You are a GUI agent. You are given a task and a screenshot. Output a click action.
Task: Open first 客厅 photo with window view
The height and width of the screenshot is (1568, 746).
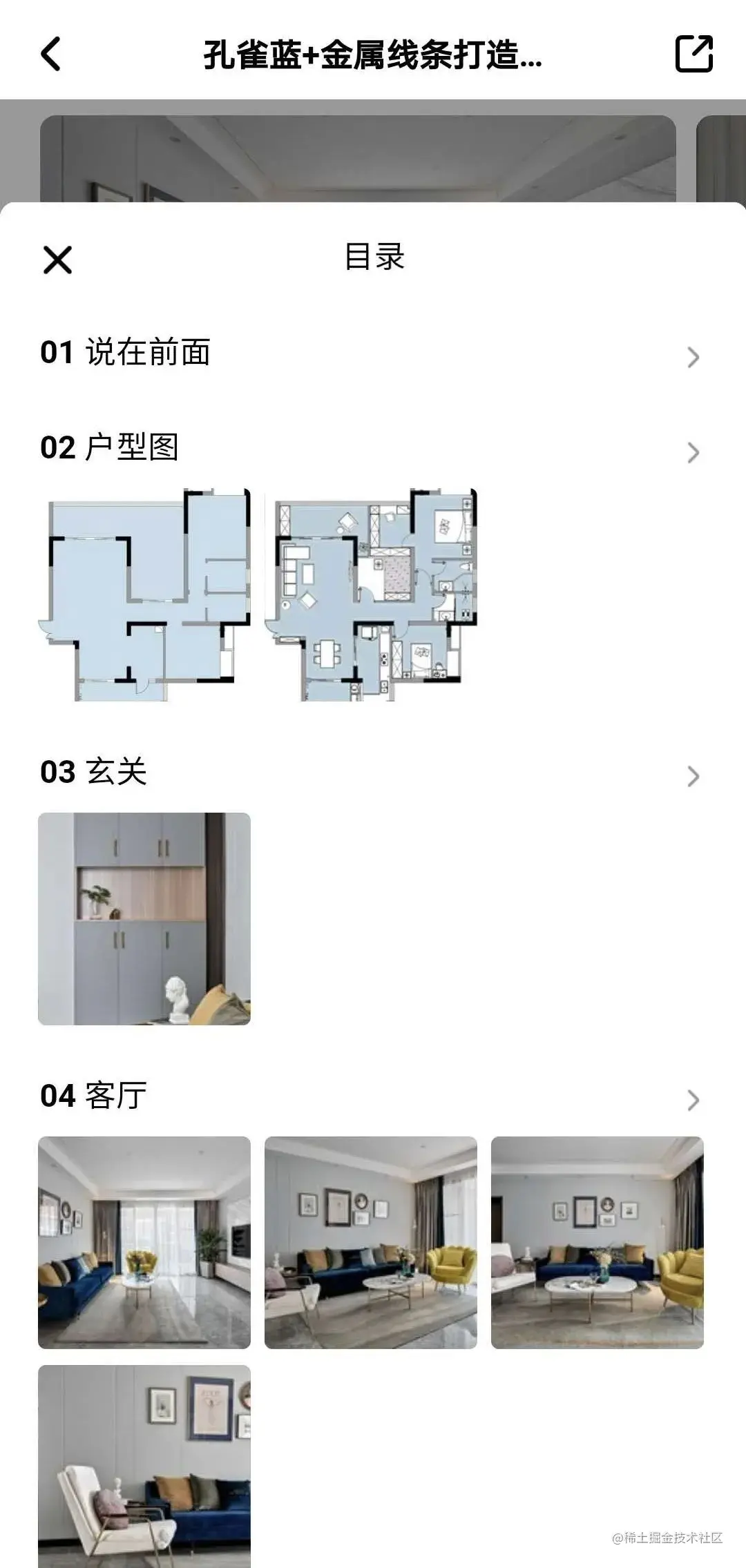click(144, 1242)
